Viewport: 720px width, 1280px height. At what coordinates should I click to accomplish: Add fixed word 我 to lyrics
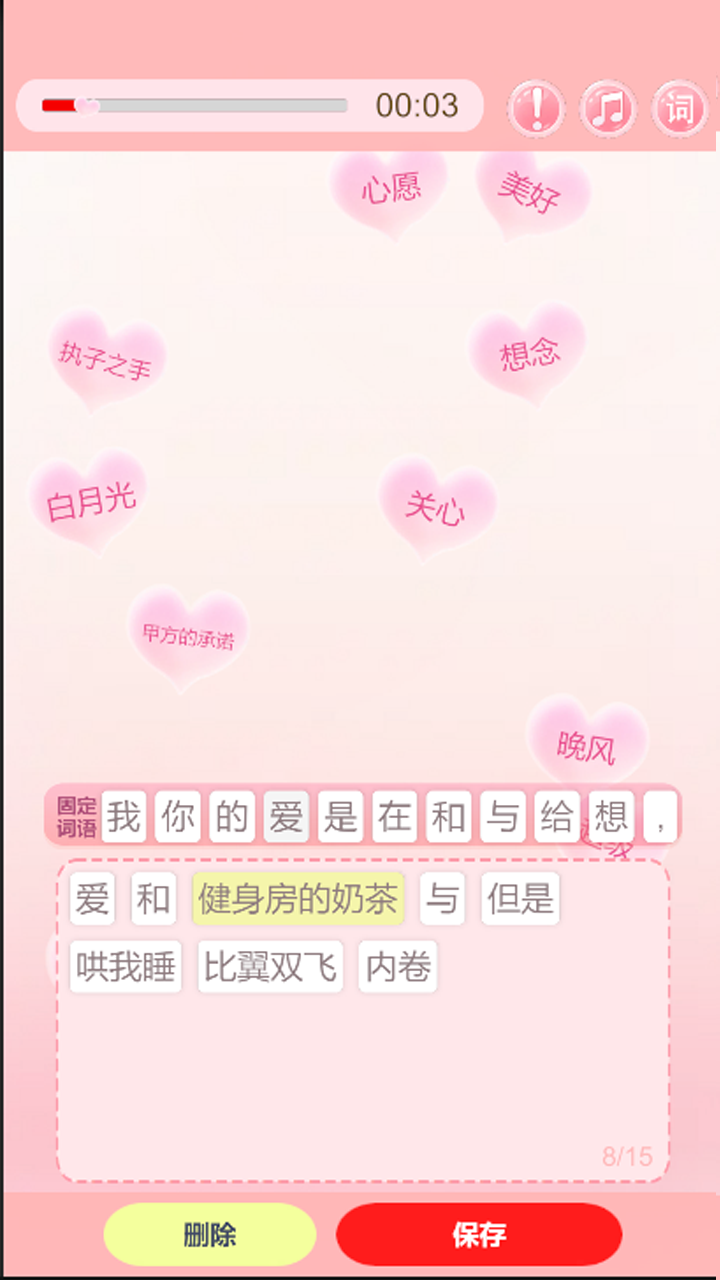(x=124, y=817)
